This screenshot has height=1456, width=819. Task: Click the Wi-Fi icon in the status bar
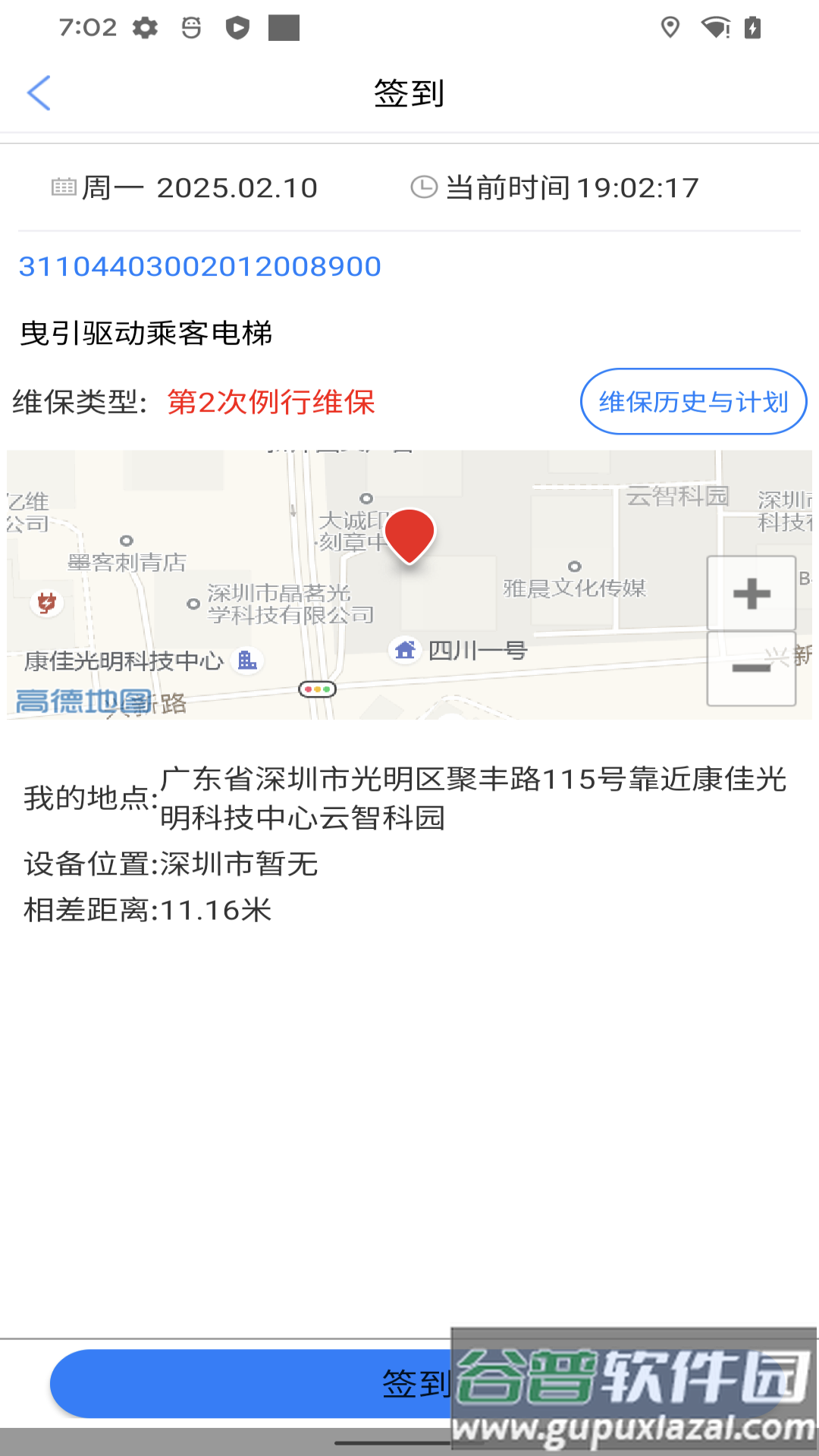click(x=715, y=27)
